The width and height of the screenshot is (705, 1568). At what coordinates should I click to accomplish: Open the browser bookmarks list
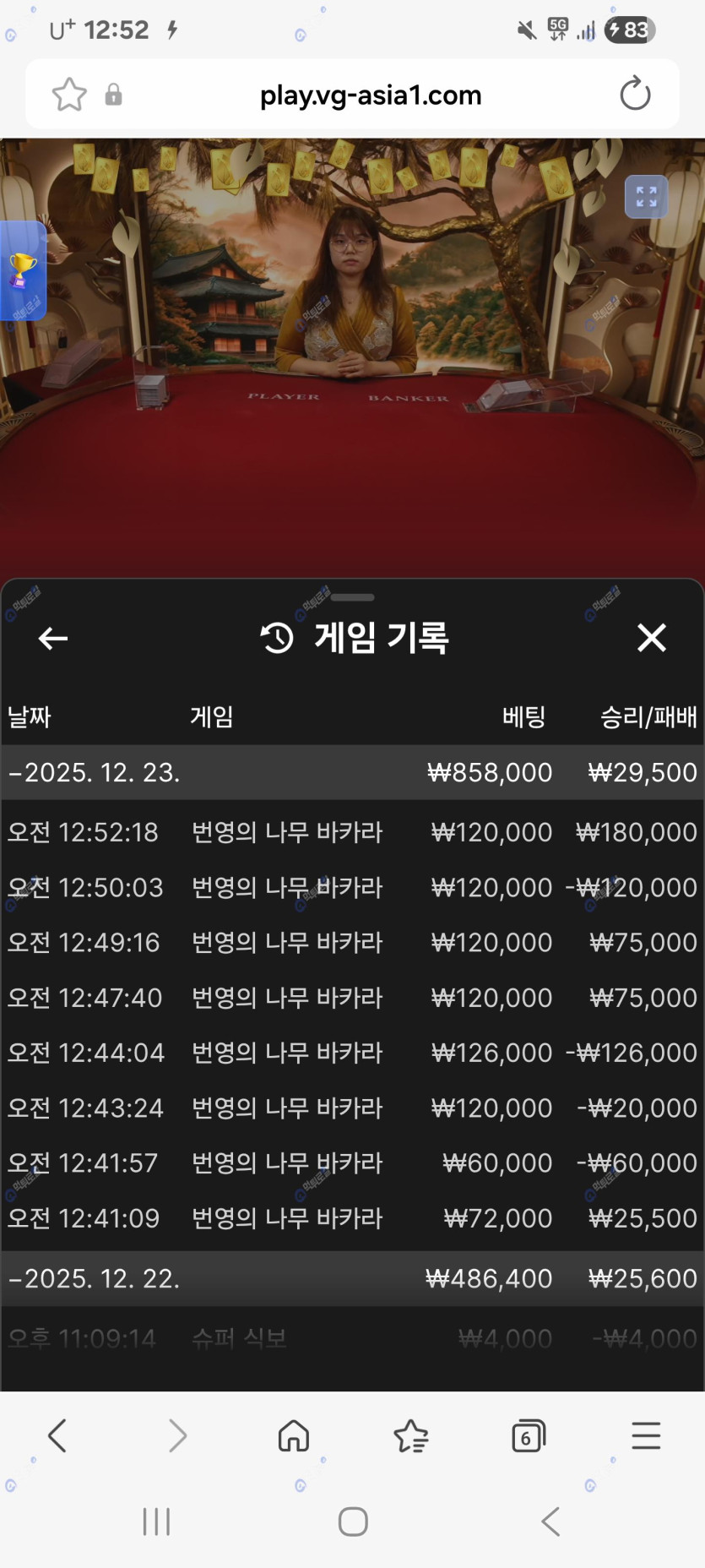411,1435
